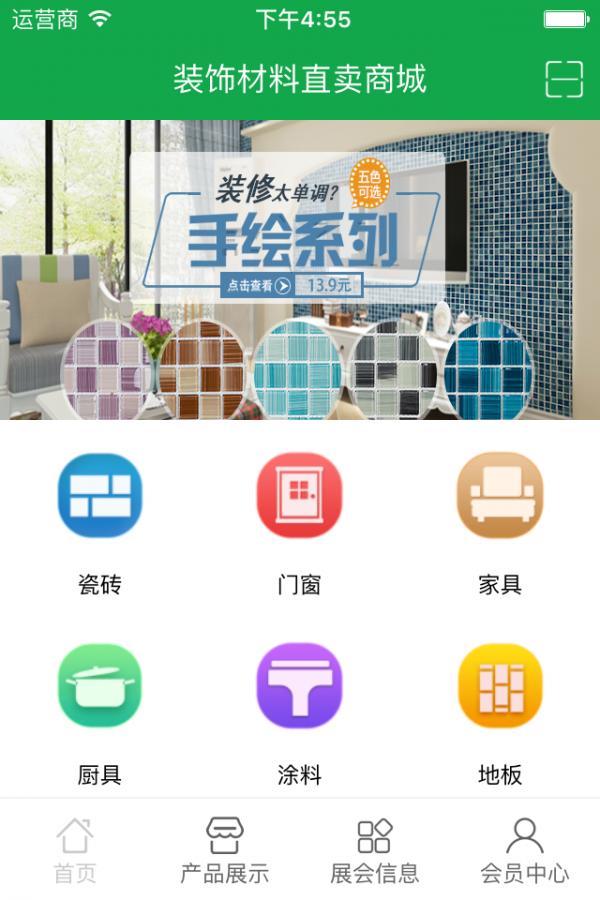Switch to the 首页 tab

75,850
